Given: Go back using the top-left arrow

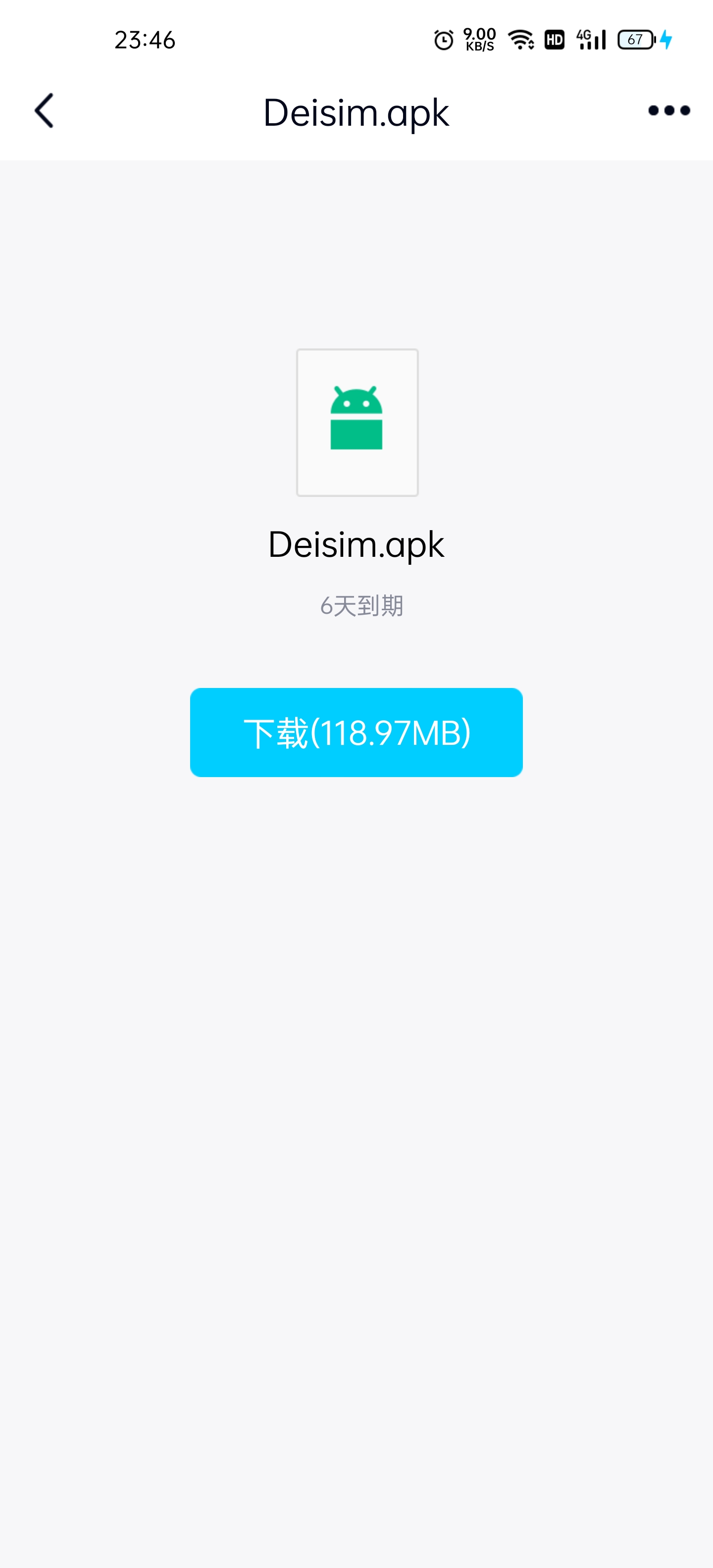Looking at the screenshot, I should pos(44,111).
